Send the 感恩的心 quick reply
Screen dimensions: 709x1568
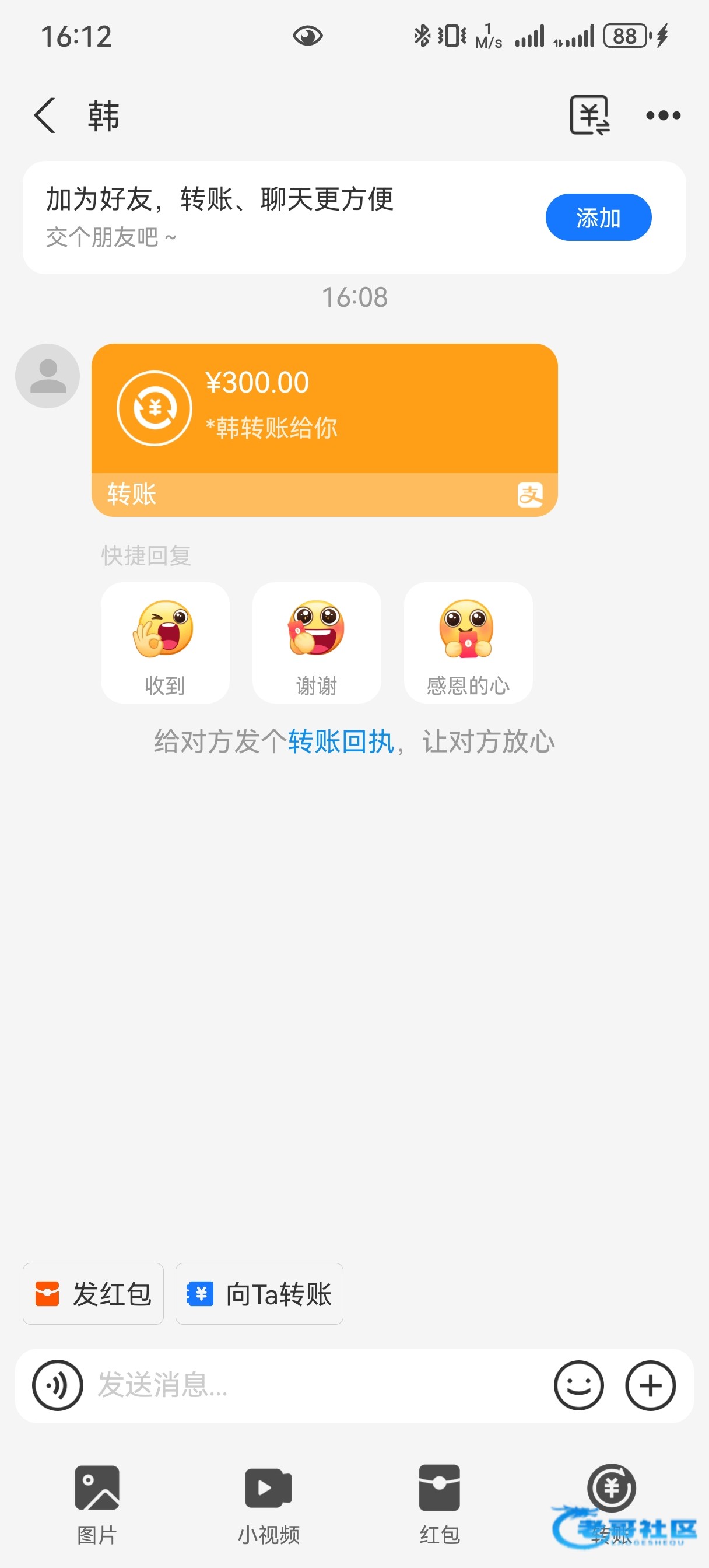(468, 642)
